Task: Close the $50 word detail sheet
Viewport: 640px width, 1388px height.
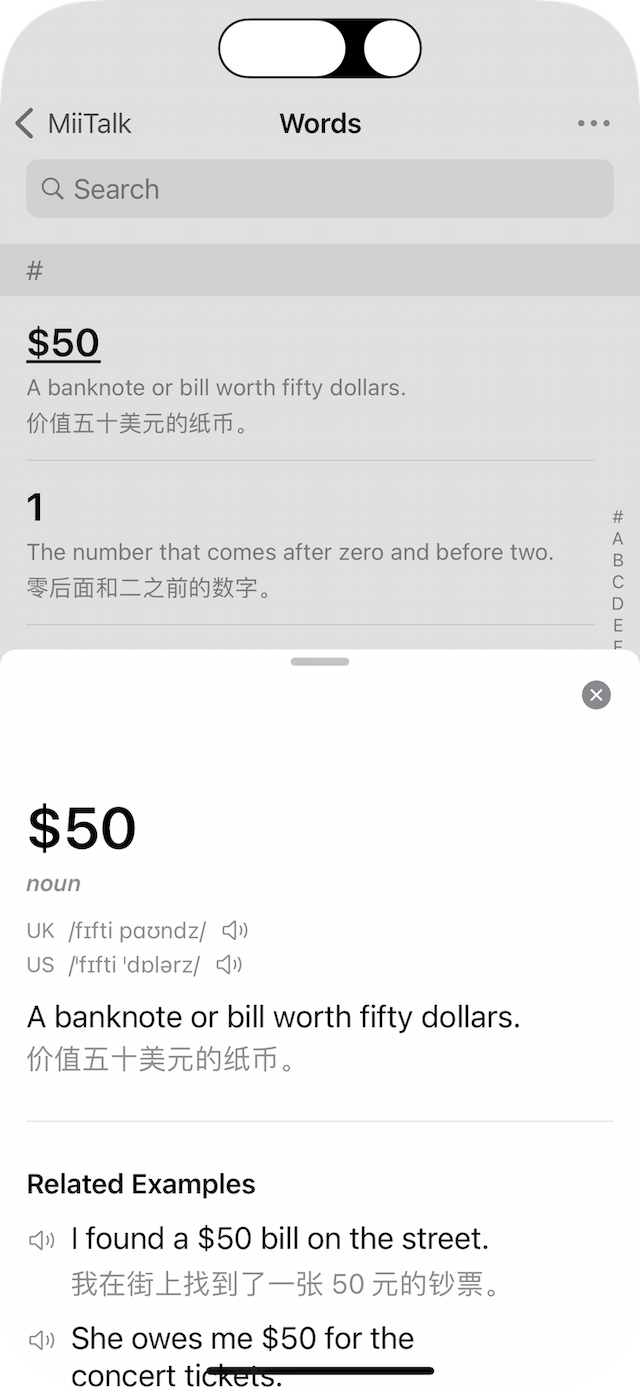Action: 596,695
